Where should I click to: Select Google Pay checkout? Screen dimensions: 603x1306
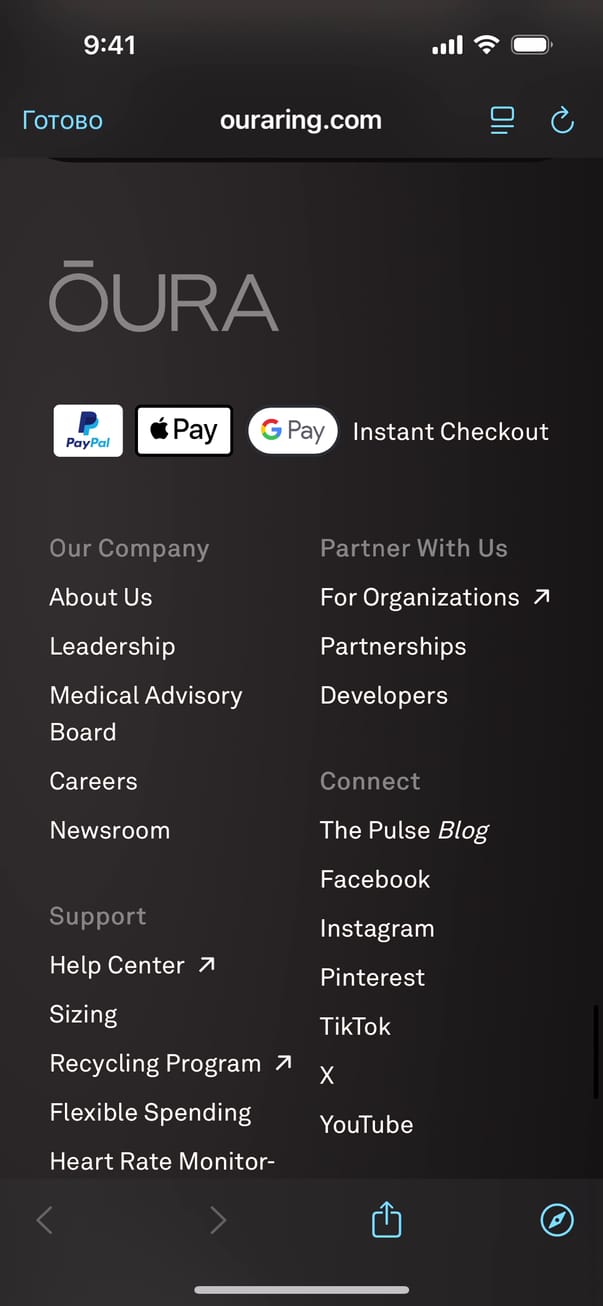coord(293,431)
